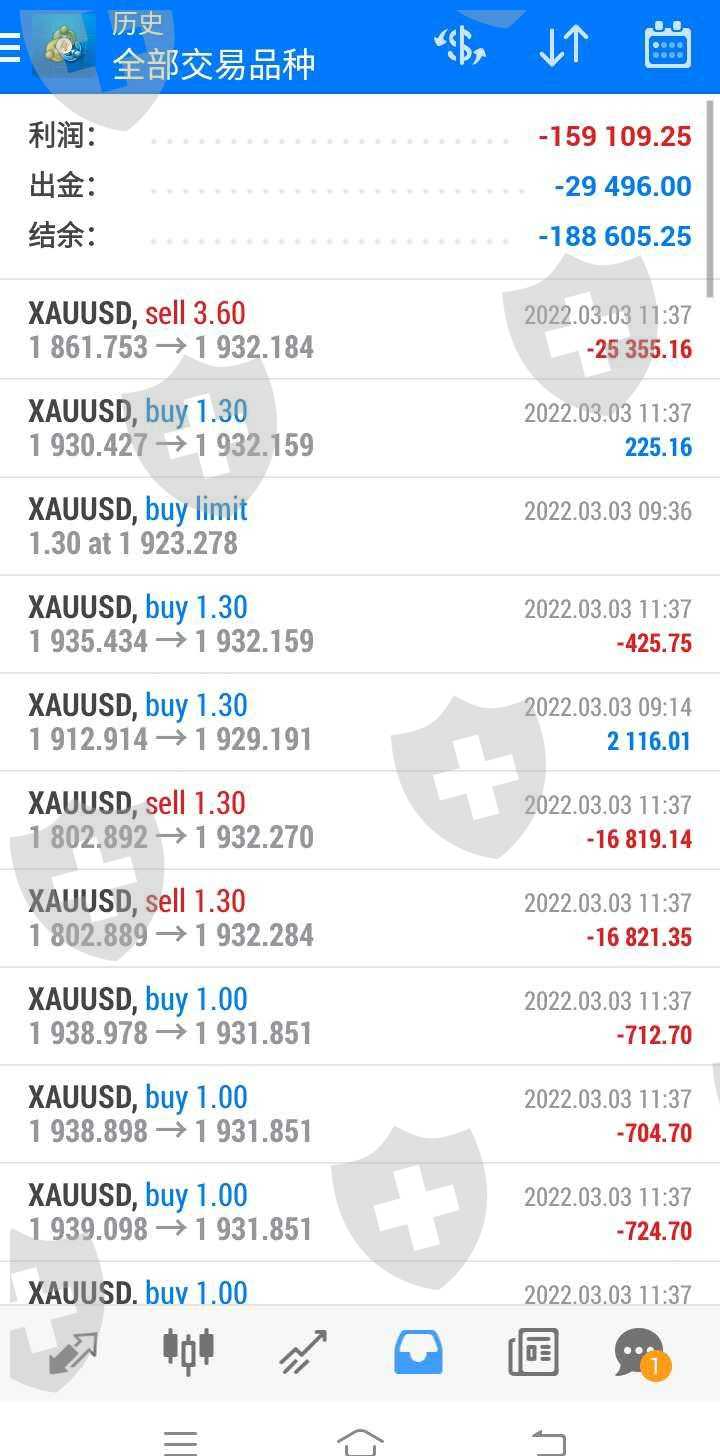Open the buy 1.00 trade losing 724.70

coord(360,1212)
